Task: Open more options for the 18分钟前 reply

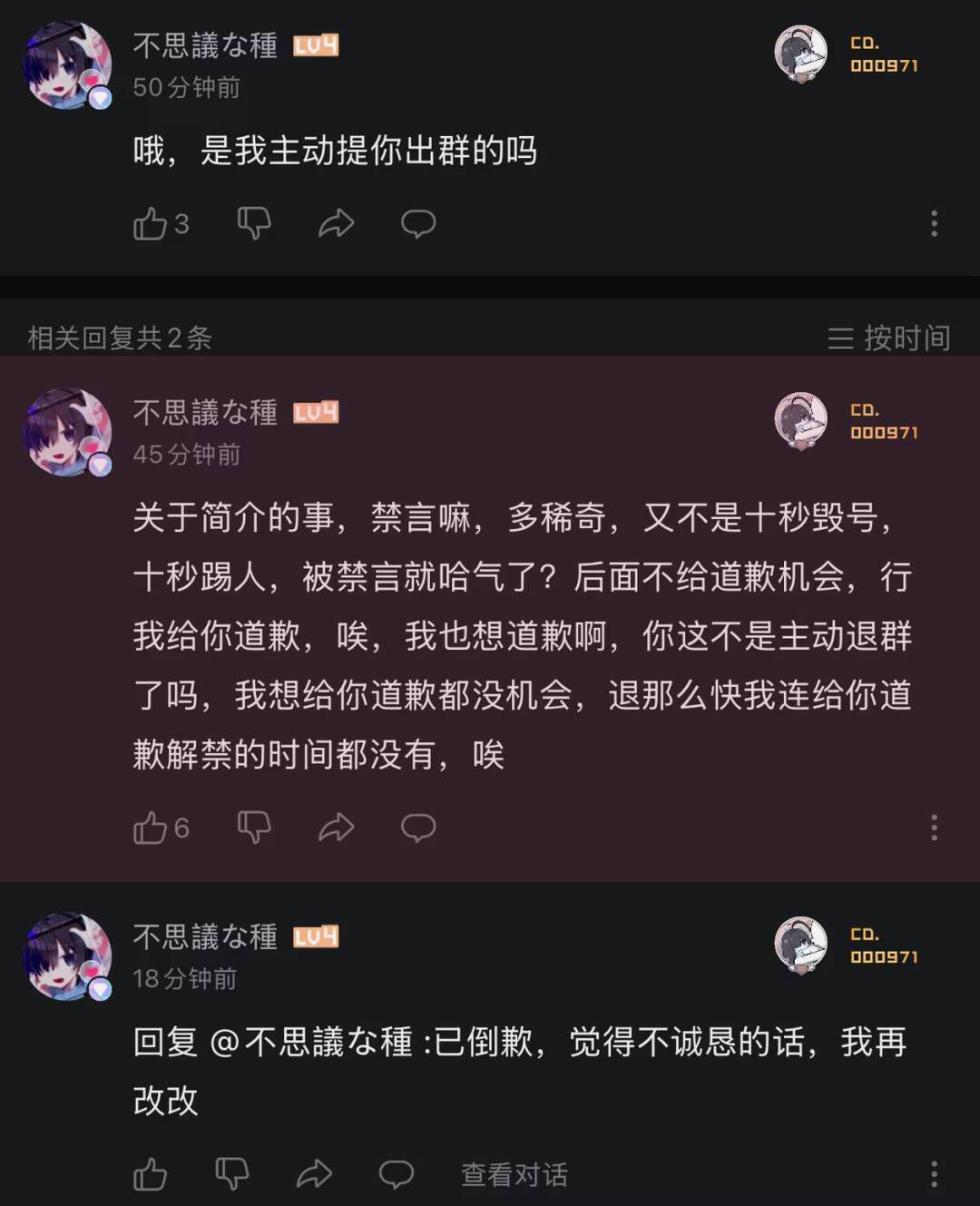Action: 934,1174
